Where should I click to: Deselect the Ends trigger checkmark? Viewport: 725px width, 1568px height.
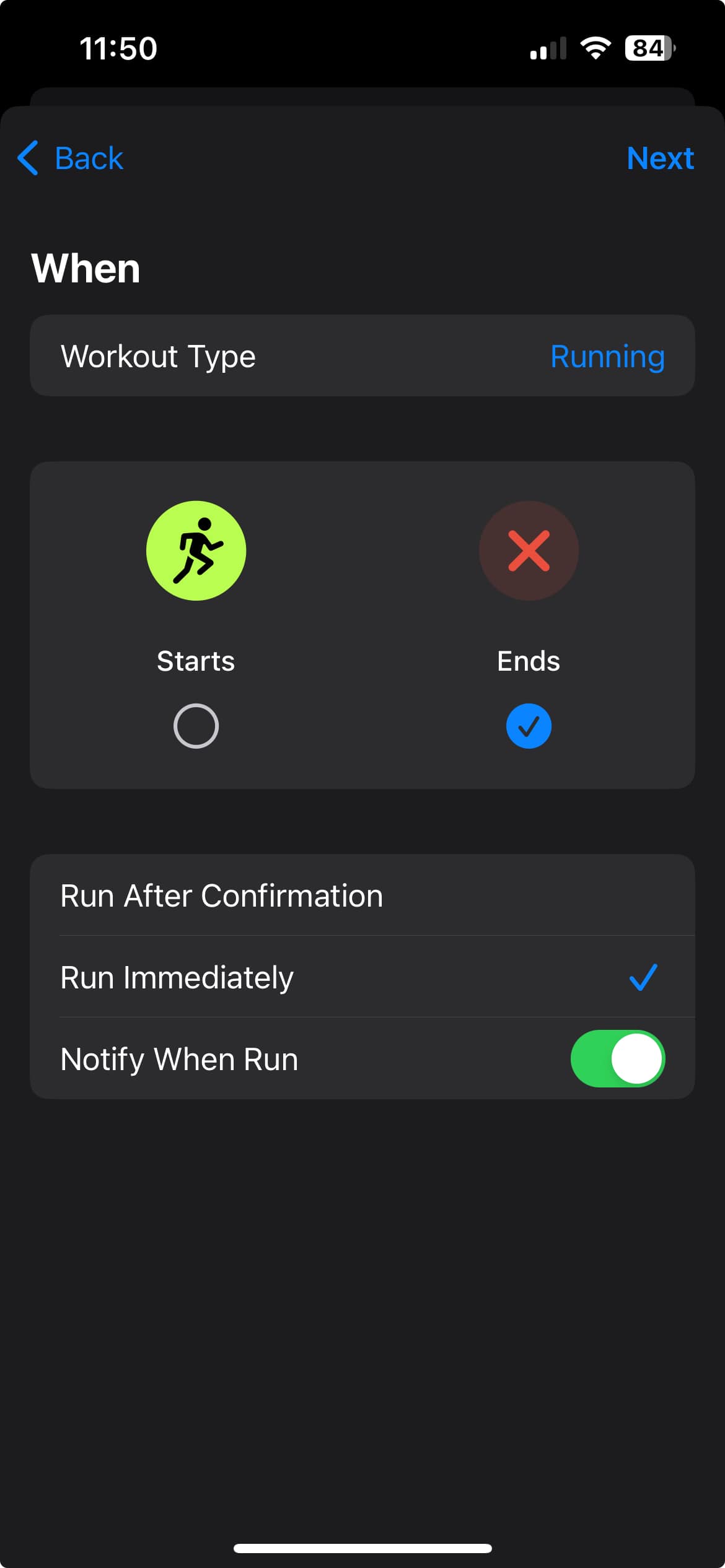click(529, 726)
